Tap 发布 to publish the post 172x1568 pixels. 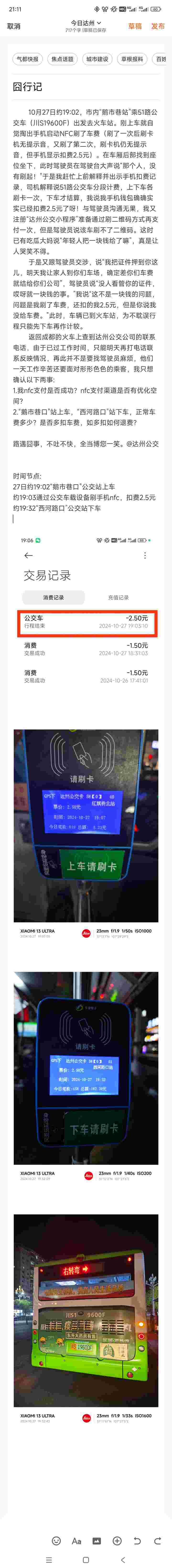(x=157, y=26)
